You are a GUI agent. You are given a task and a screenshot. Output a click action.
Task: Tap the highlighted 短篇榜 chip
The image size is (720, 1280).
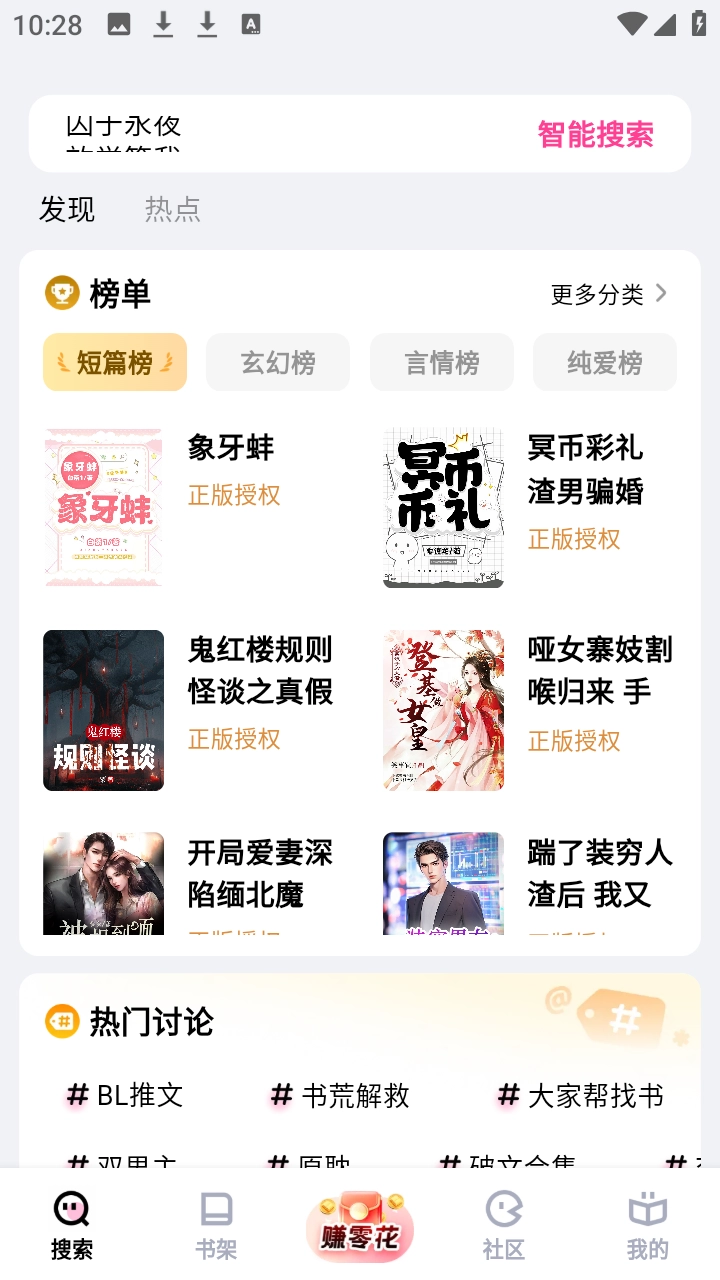click(114, 362)
